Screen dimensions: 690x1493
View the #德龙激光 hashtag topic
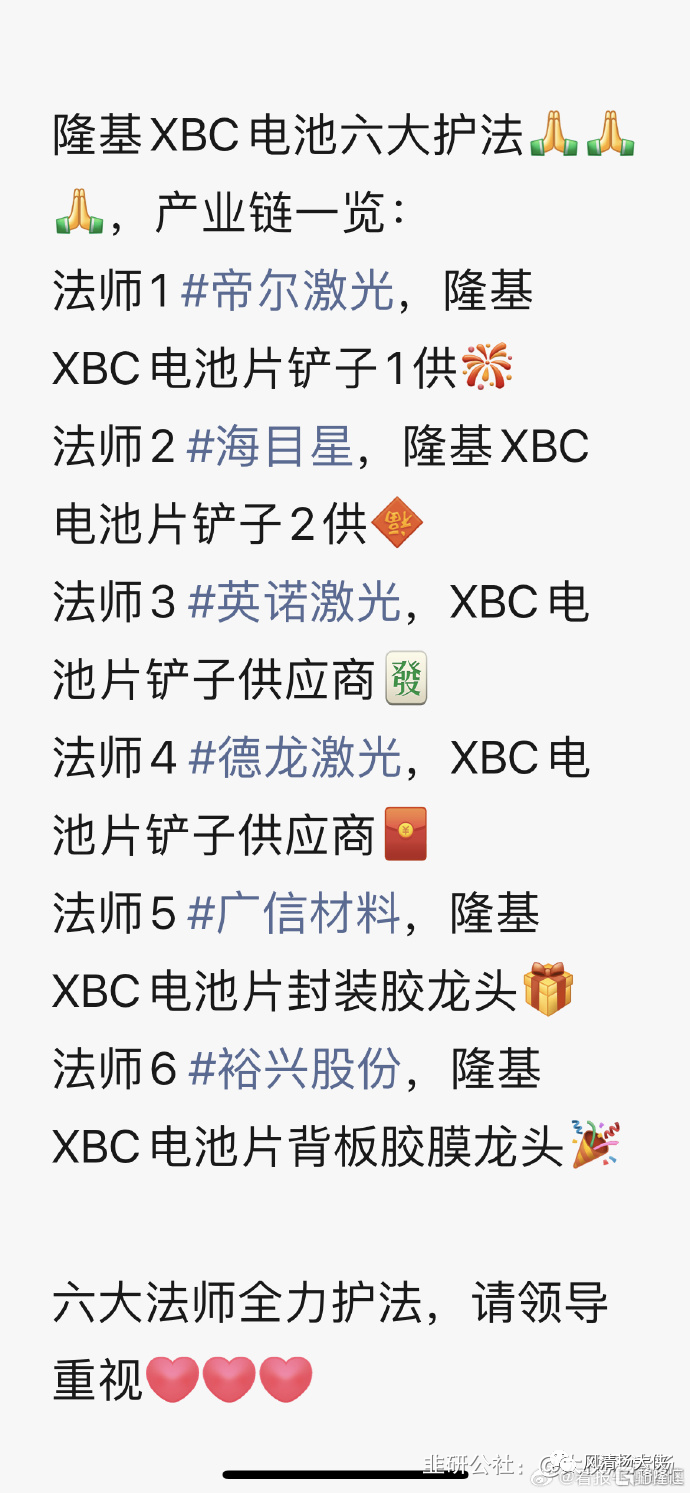coord(294,758)
